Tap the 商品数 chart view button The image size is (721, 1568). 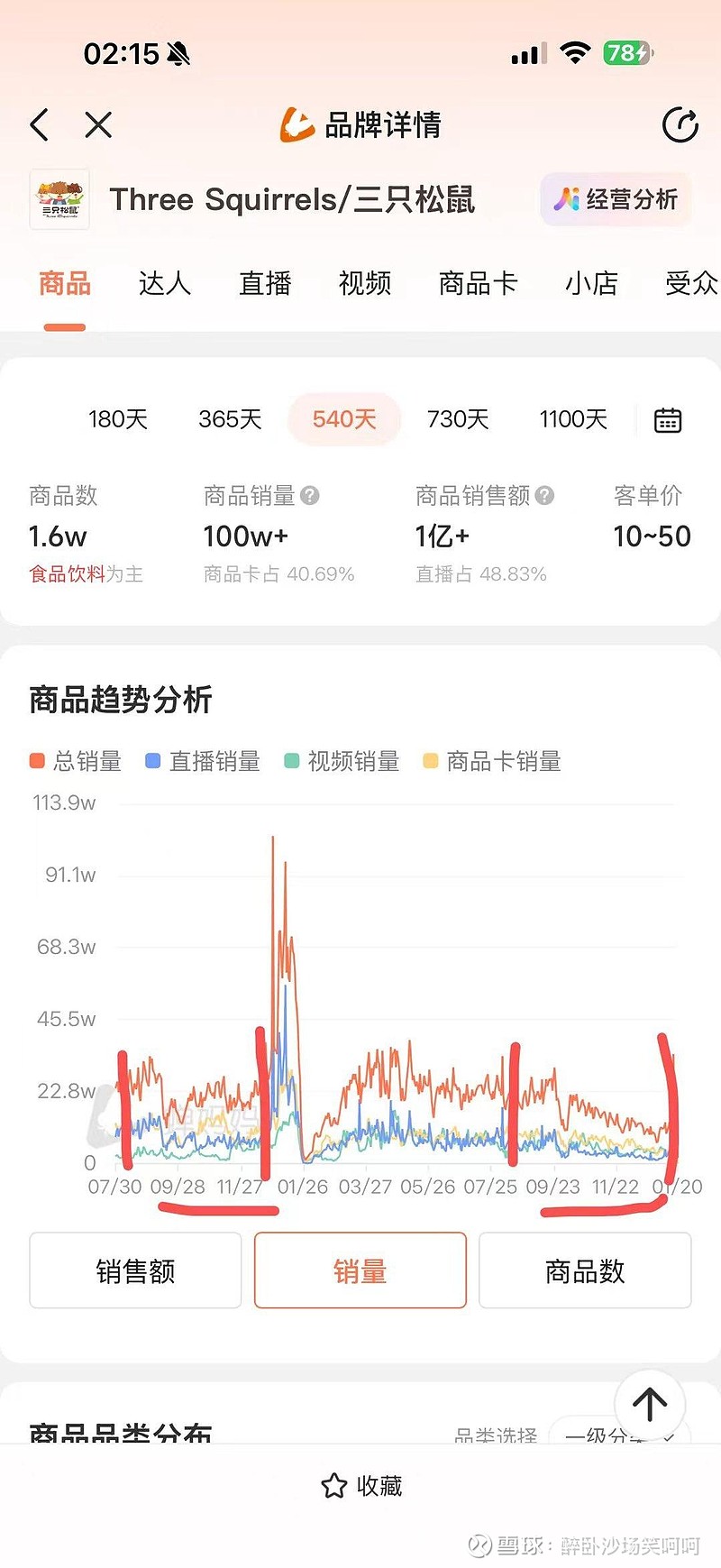pyautogui.click(x=584, y=1270)
